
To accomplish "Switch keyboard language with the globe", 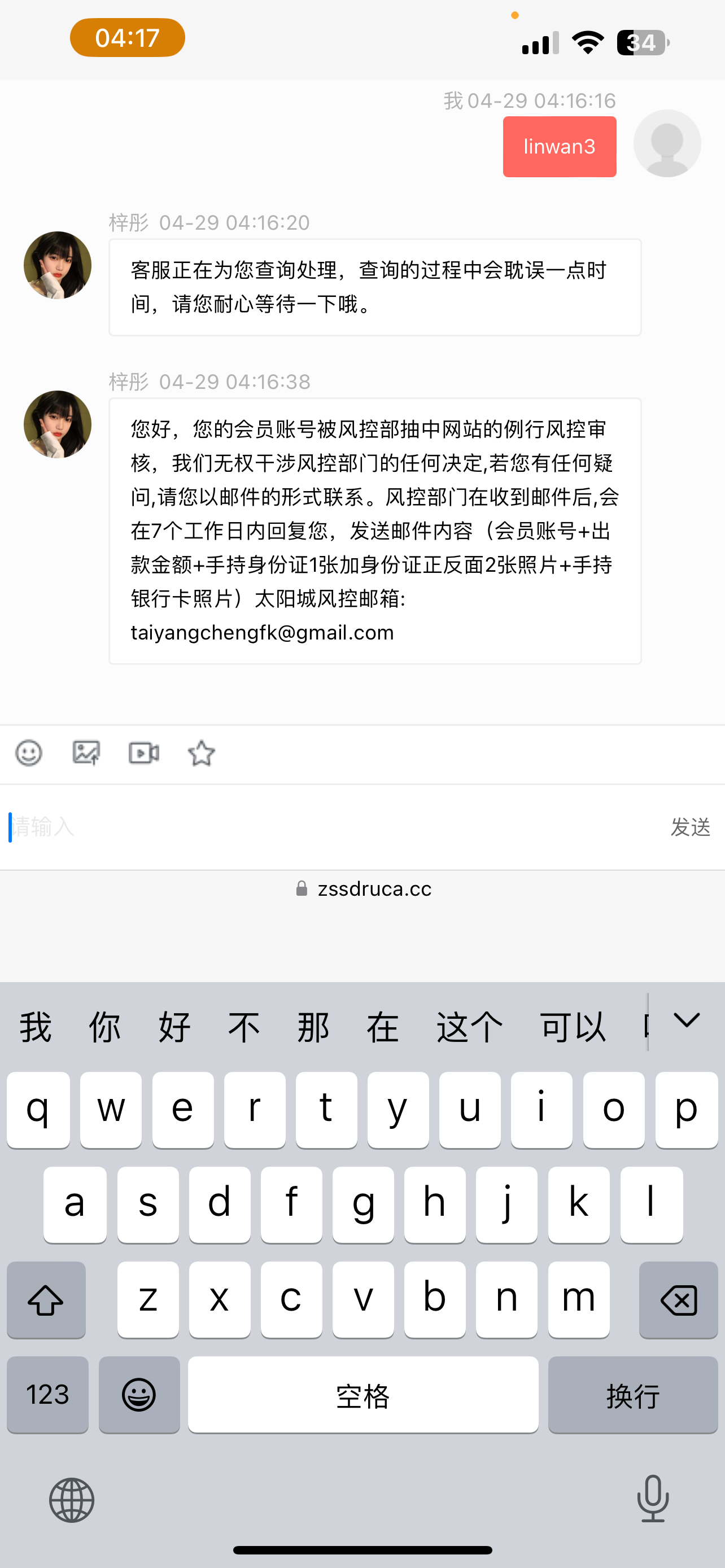I will pos(72,1500).
